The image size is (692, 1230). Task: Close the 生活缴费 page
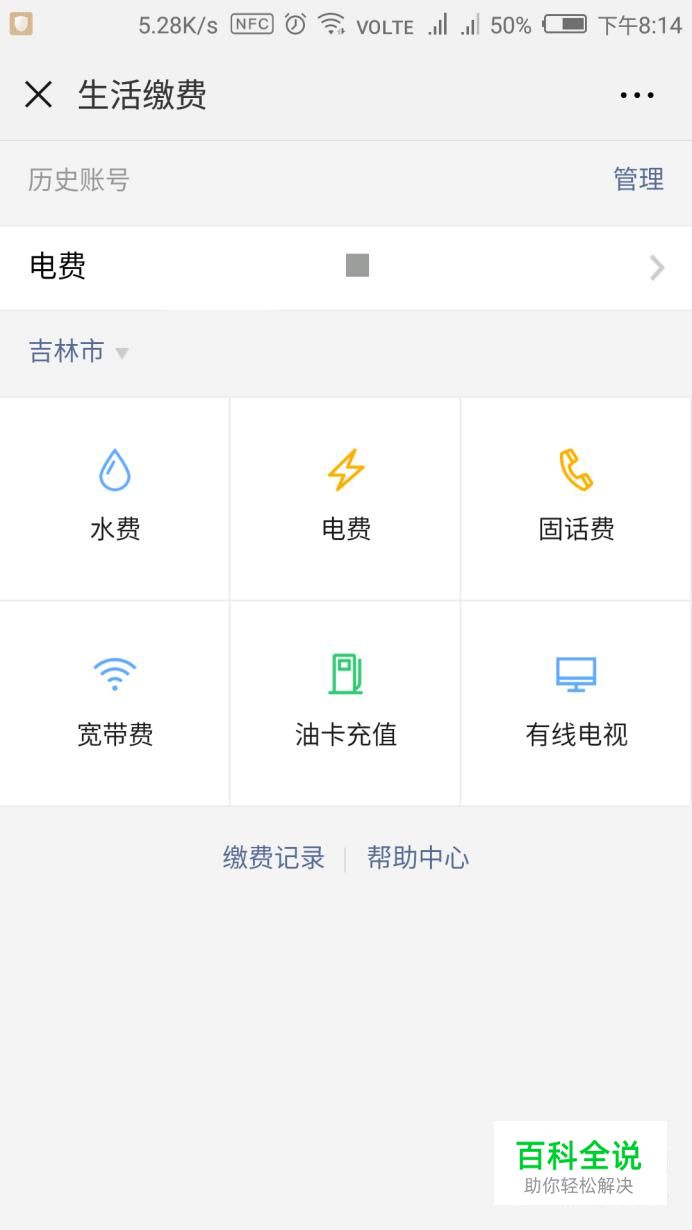point(38,95)
